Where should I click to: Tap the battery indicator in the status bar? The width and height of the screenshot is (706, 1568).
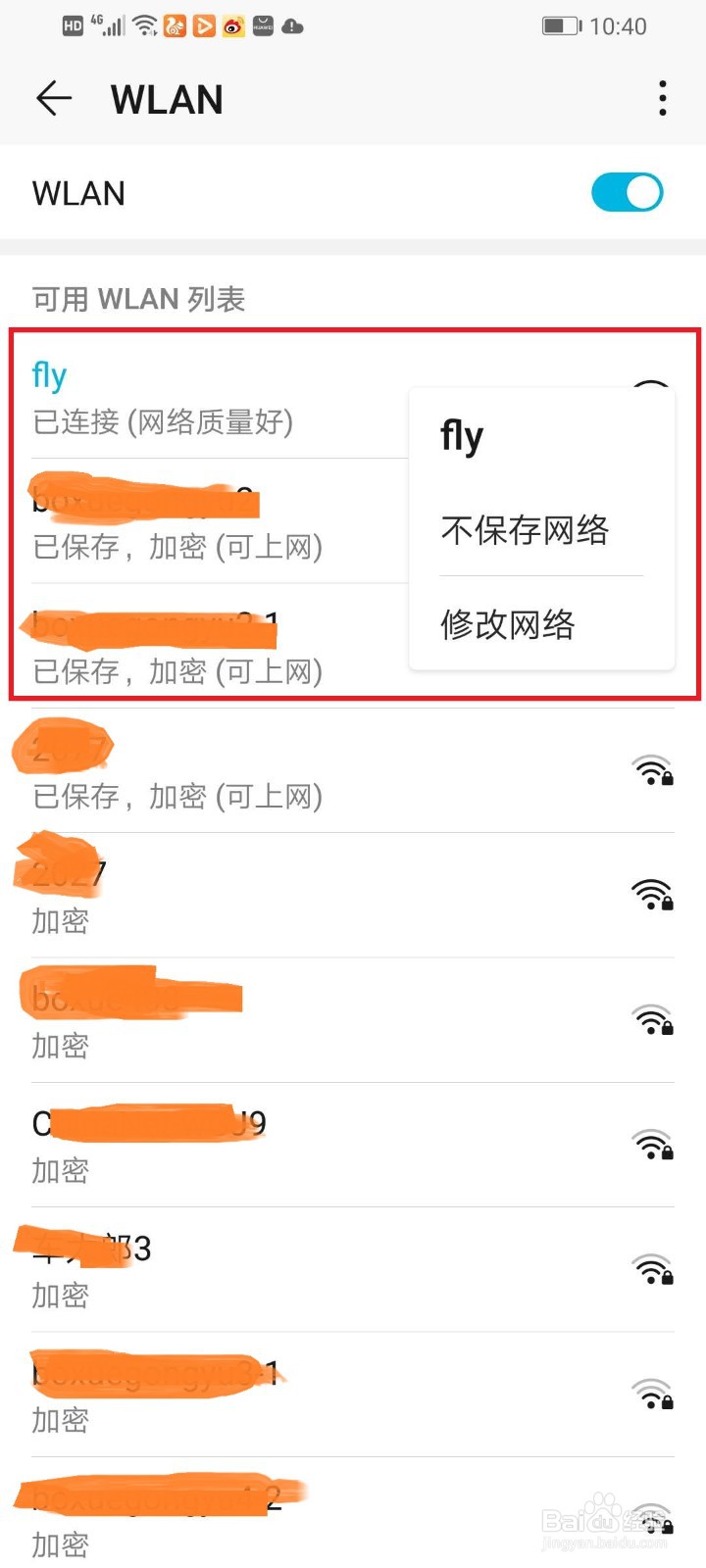[559, 25]
